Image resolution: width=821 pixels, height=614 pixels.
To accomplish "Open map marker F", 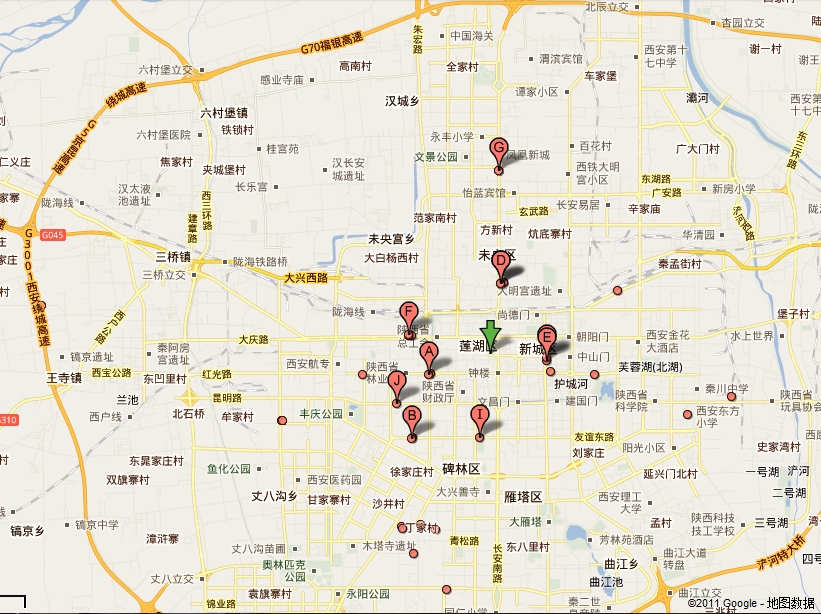I will [408, 313].
